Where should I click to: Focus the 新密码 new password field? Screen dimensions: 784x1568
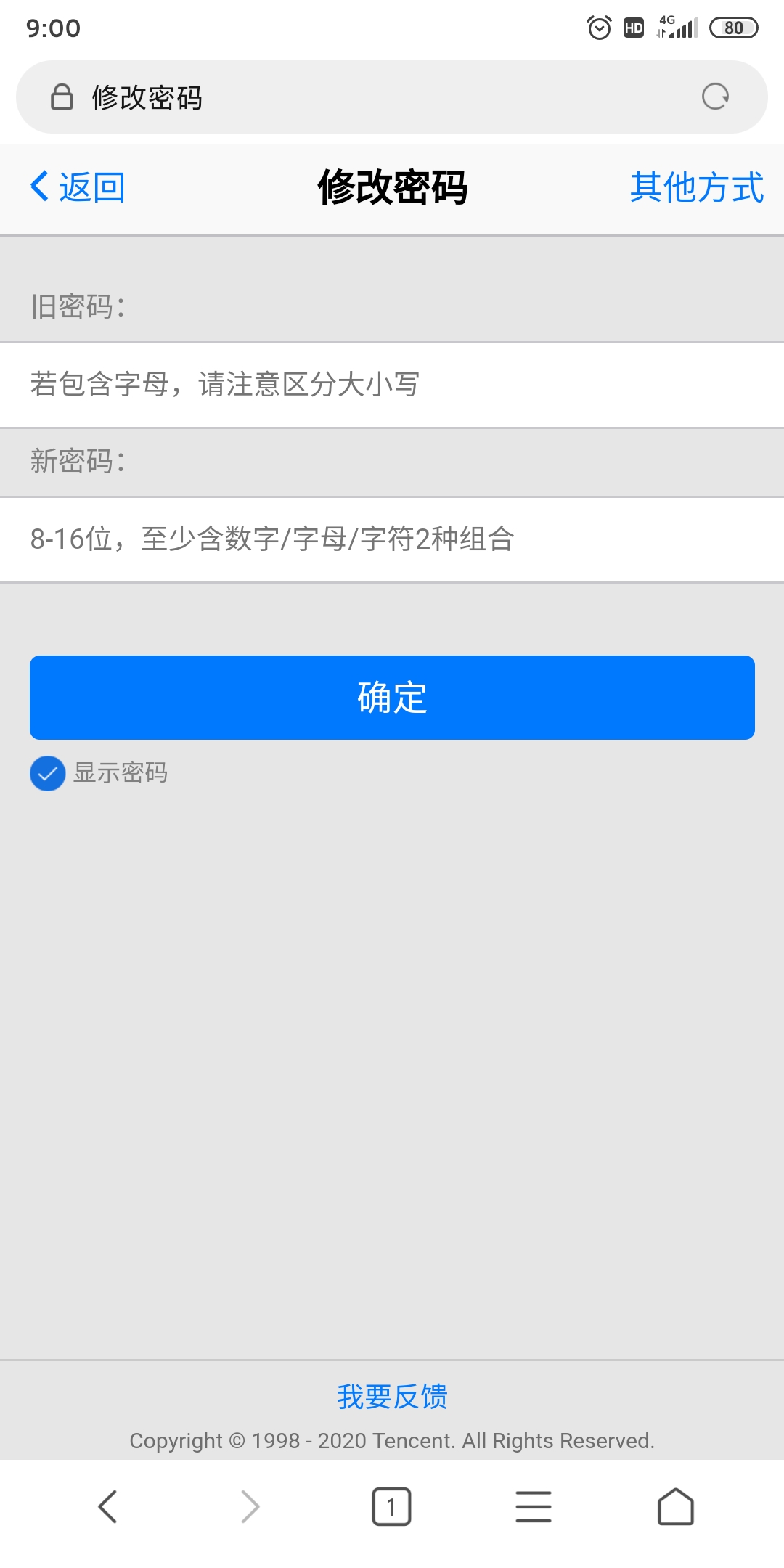pyautogui.click(x=392, y=539)
